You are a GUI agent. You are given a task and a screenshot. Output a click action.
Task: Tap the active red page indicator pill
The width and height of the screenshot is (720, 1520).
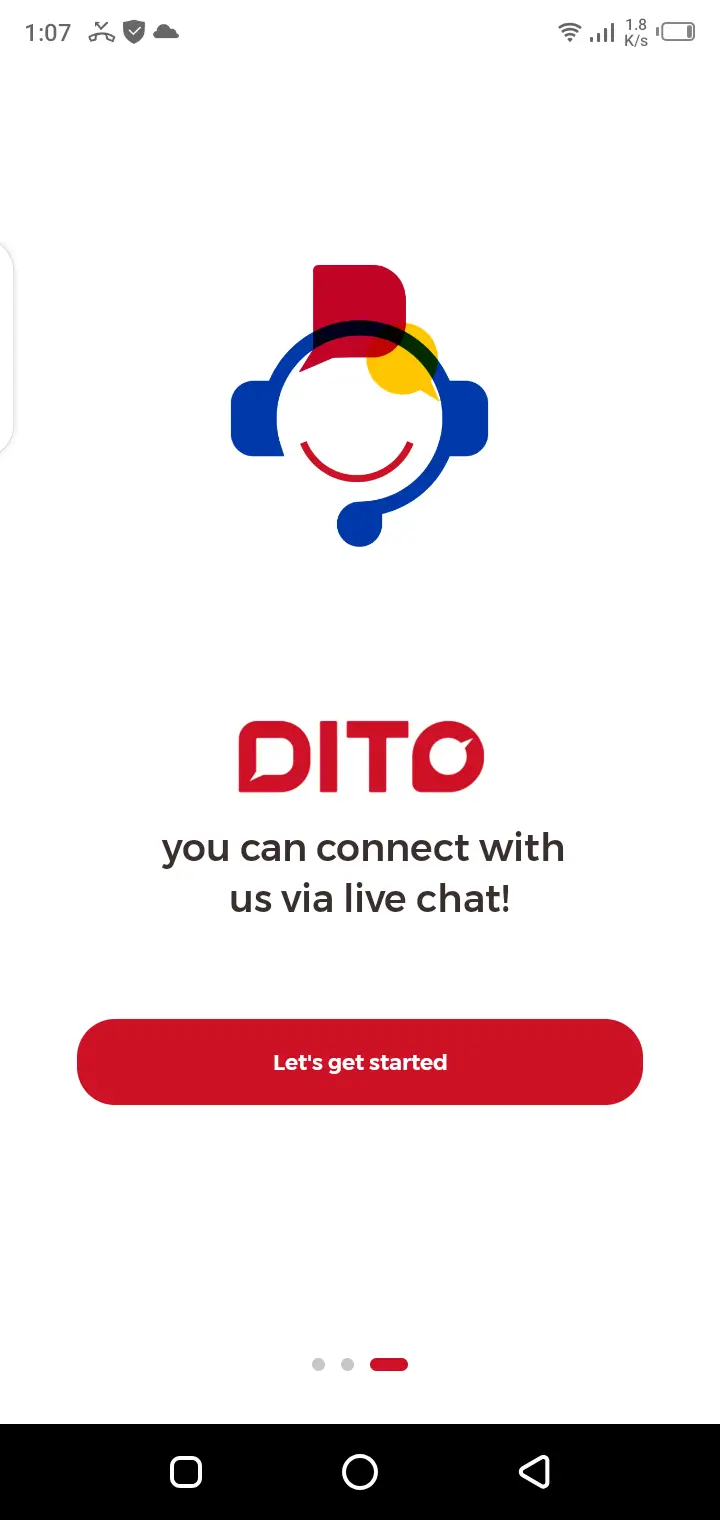pos(389,1364)
